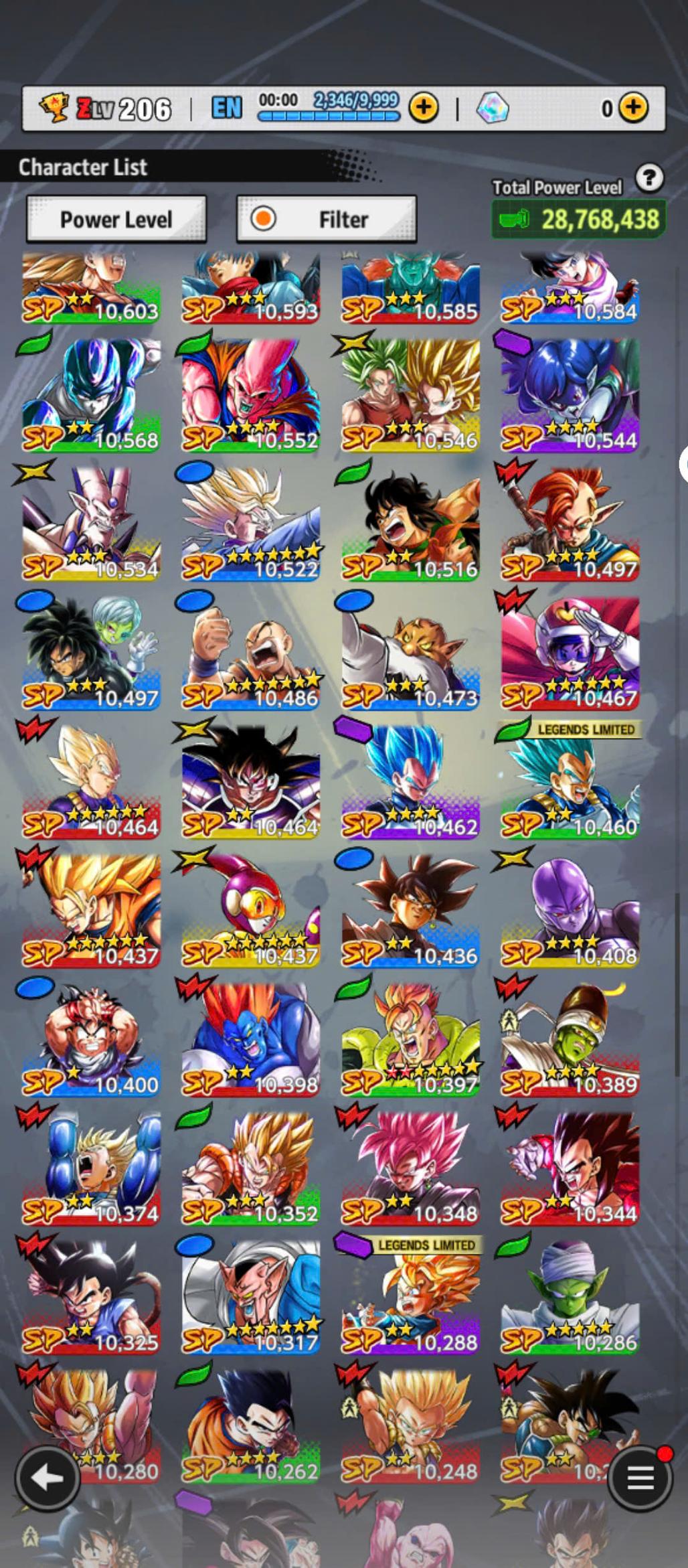Tap the question mark help icon

coord(649,179)
